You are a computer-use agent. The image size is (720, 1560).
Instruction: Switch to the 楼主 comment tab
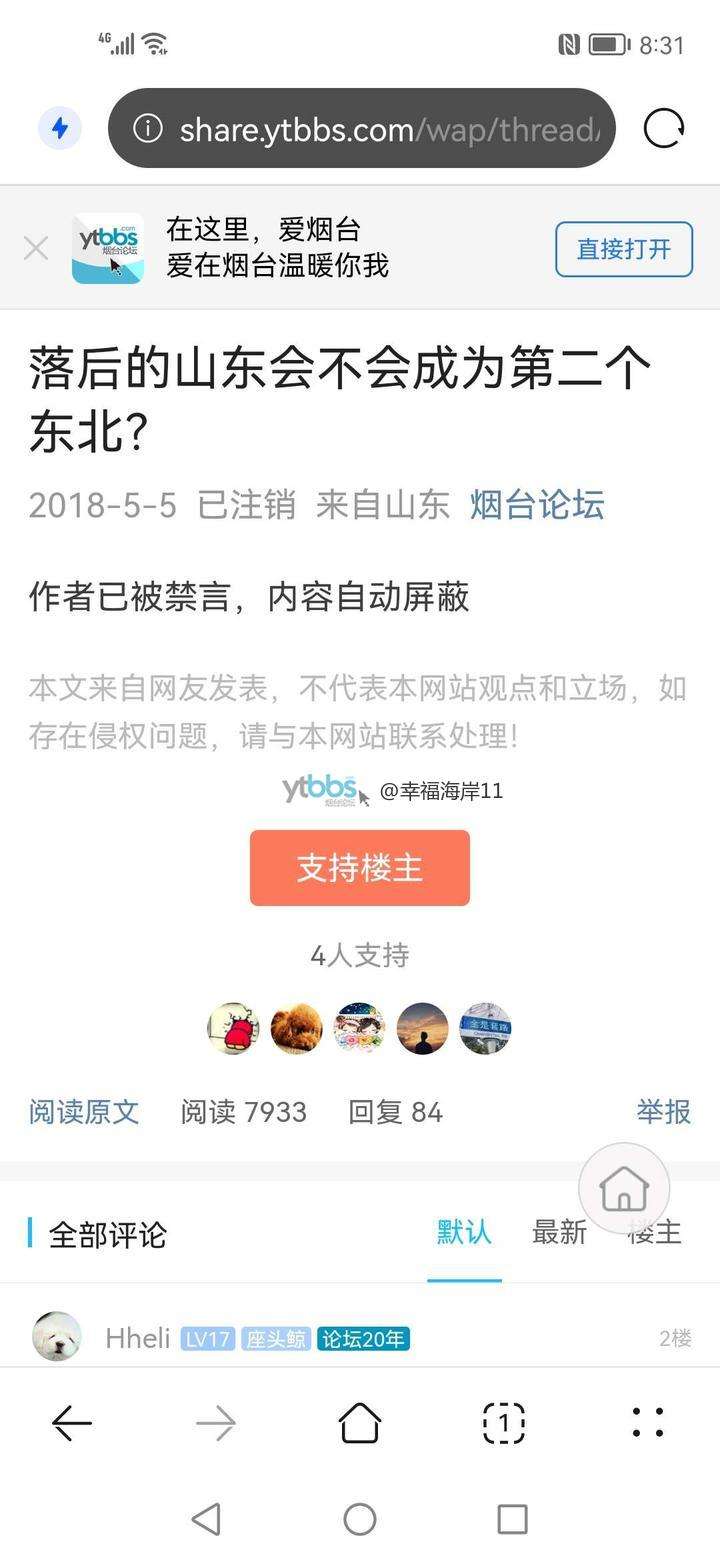tap(656, 1234)
